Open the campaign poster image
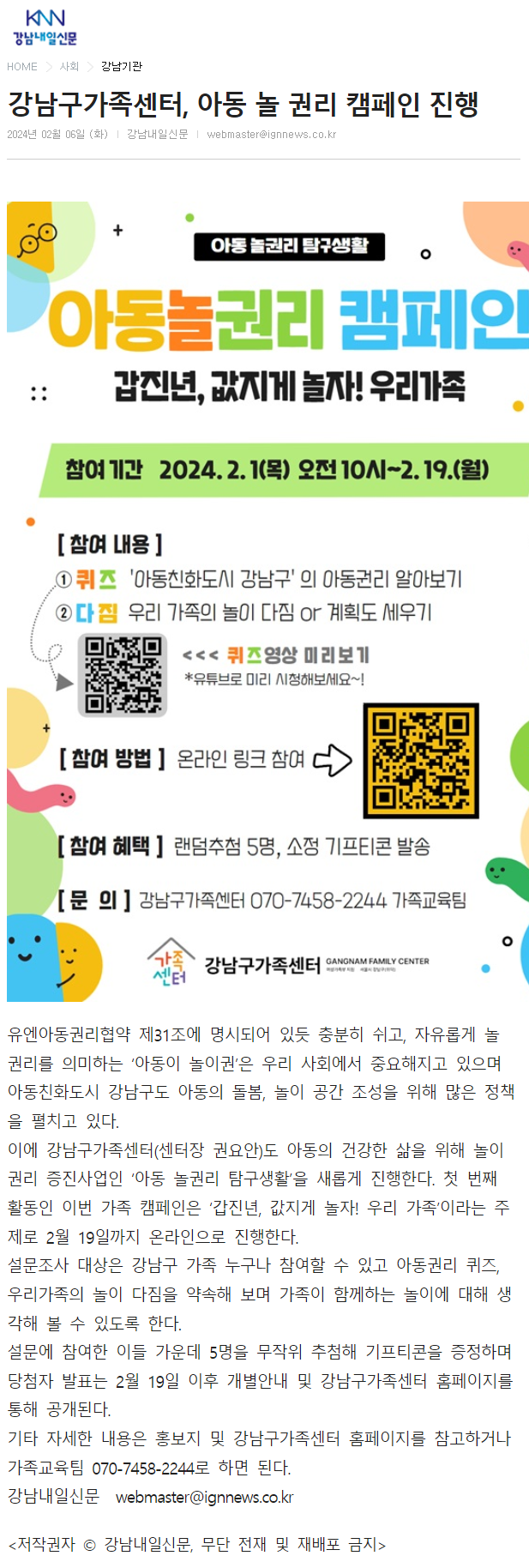The width and height of the screenshot is (529, 1568). (x=268, y=600)
